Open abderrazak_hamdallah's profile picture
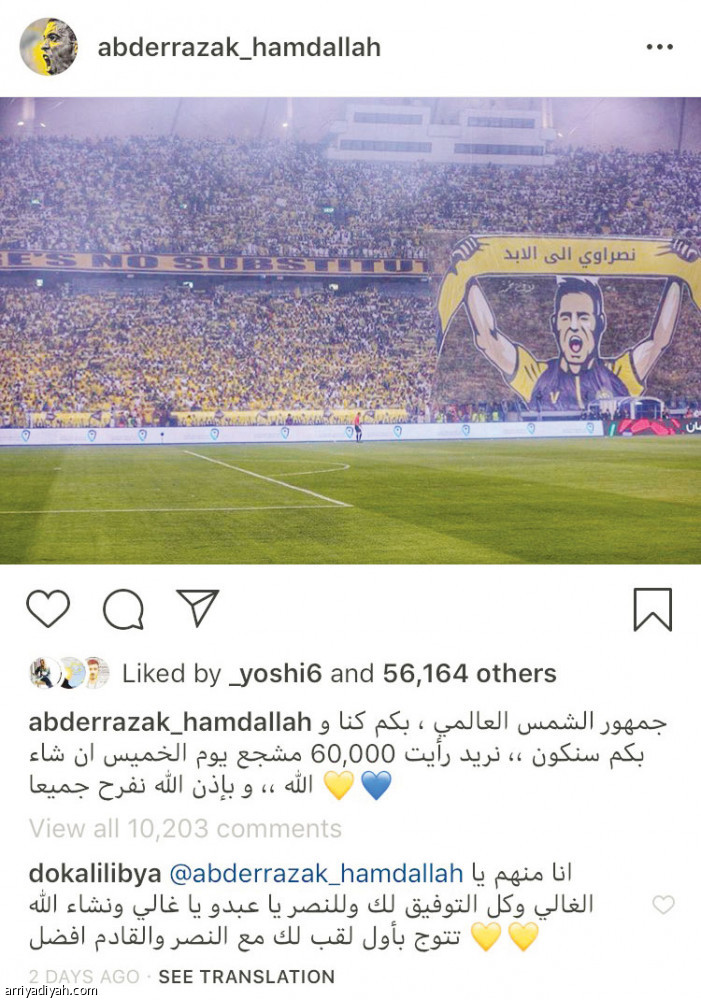The height and width of the screenshot is (1000, 701). pos(48,47)
